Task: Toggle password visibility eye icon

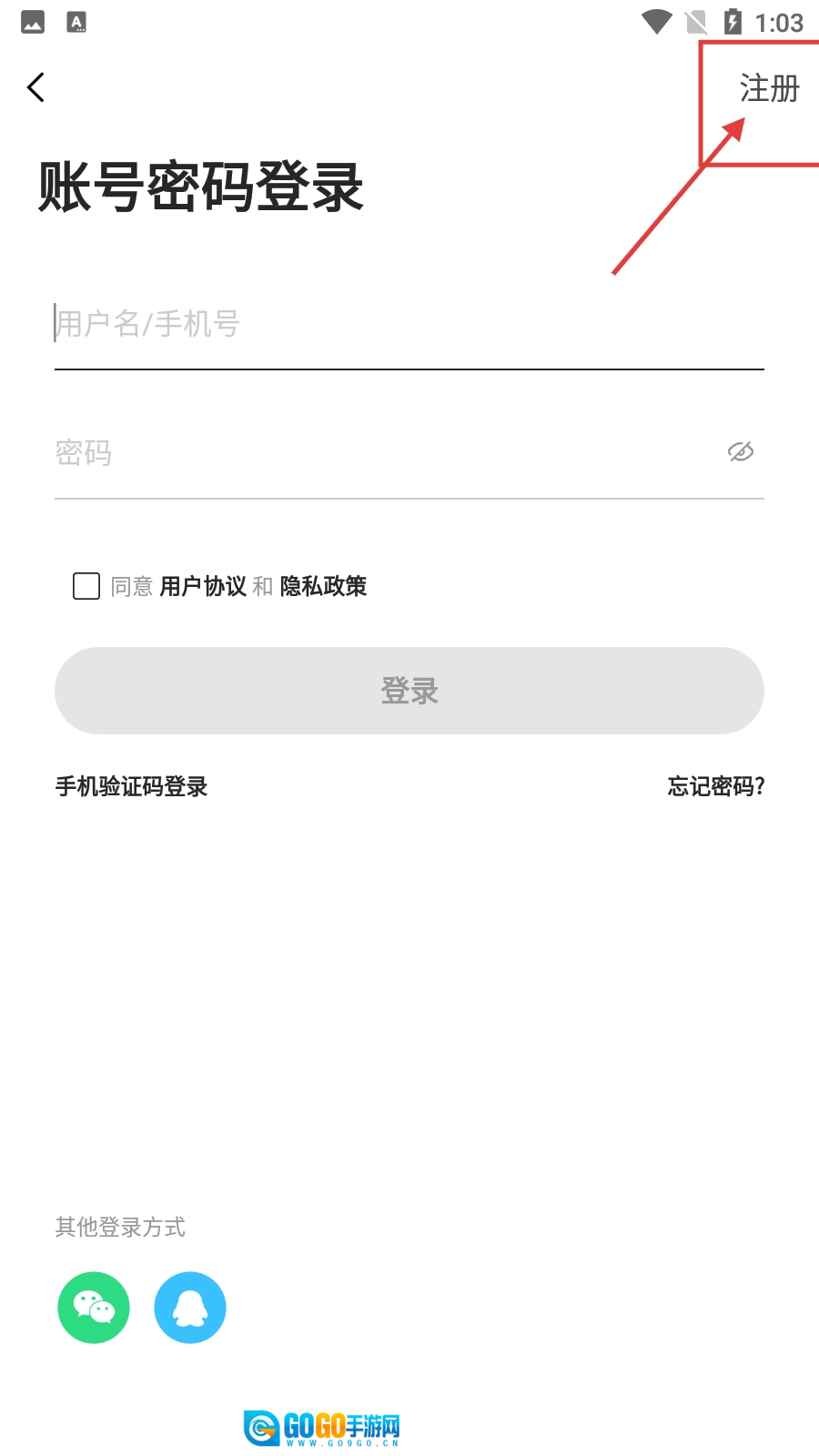Action: point(741,451)
